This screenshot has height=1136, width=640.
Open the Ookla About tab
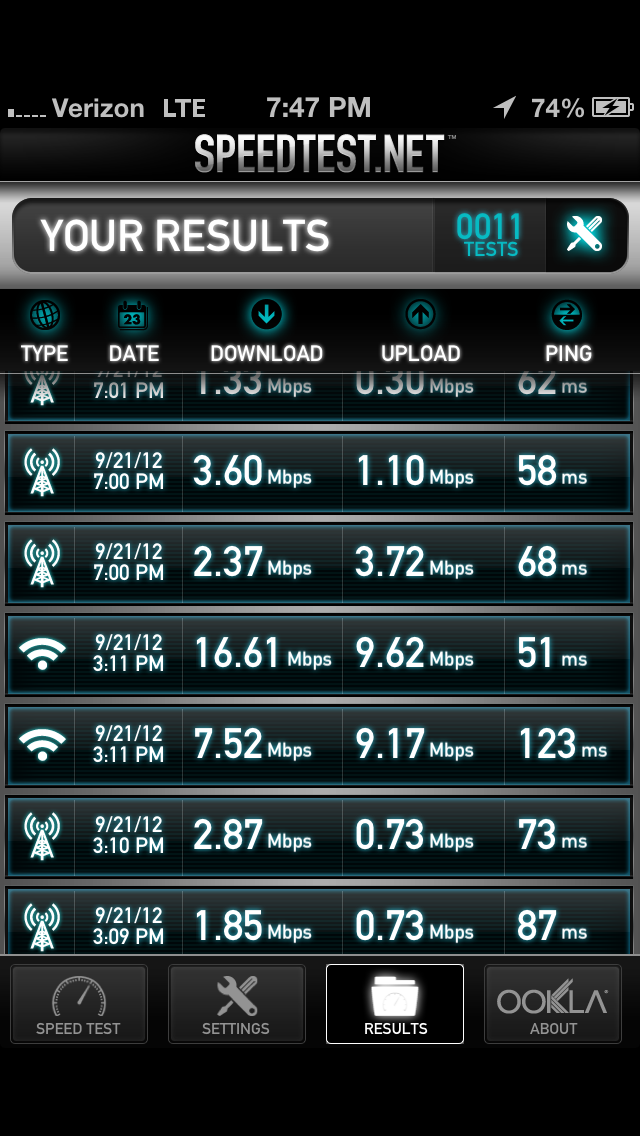coord(553,1004)
